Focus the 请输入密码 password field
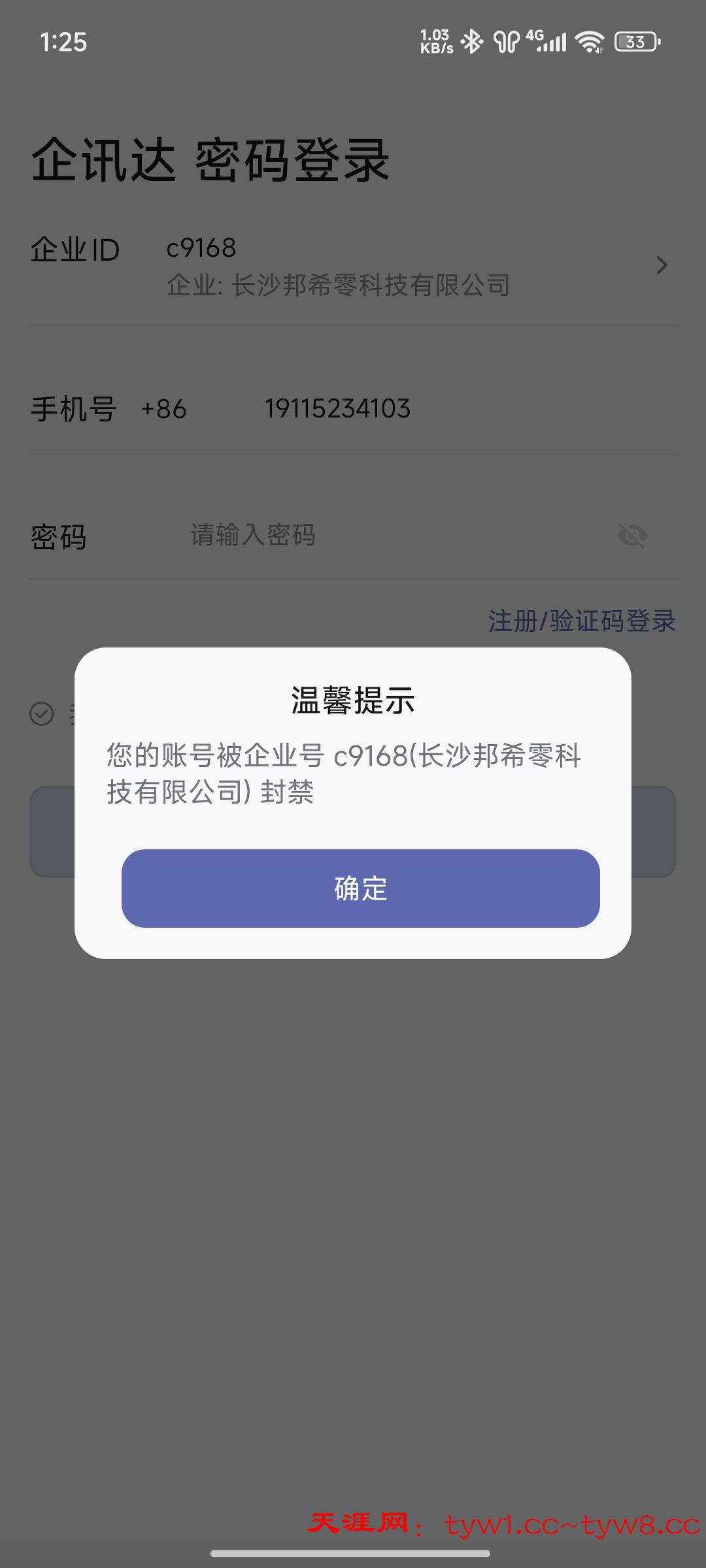The image size is (706, 1568). [x=392, y=536]
